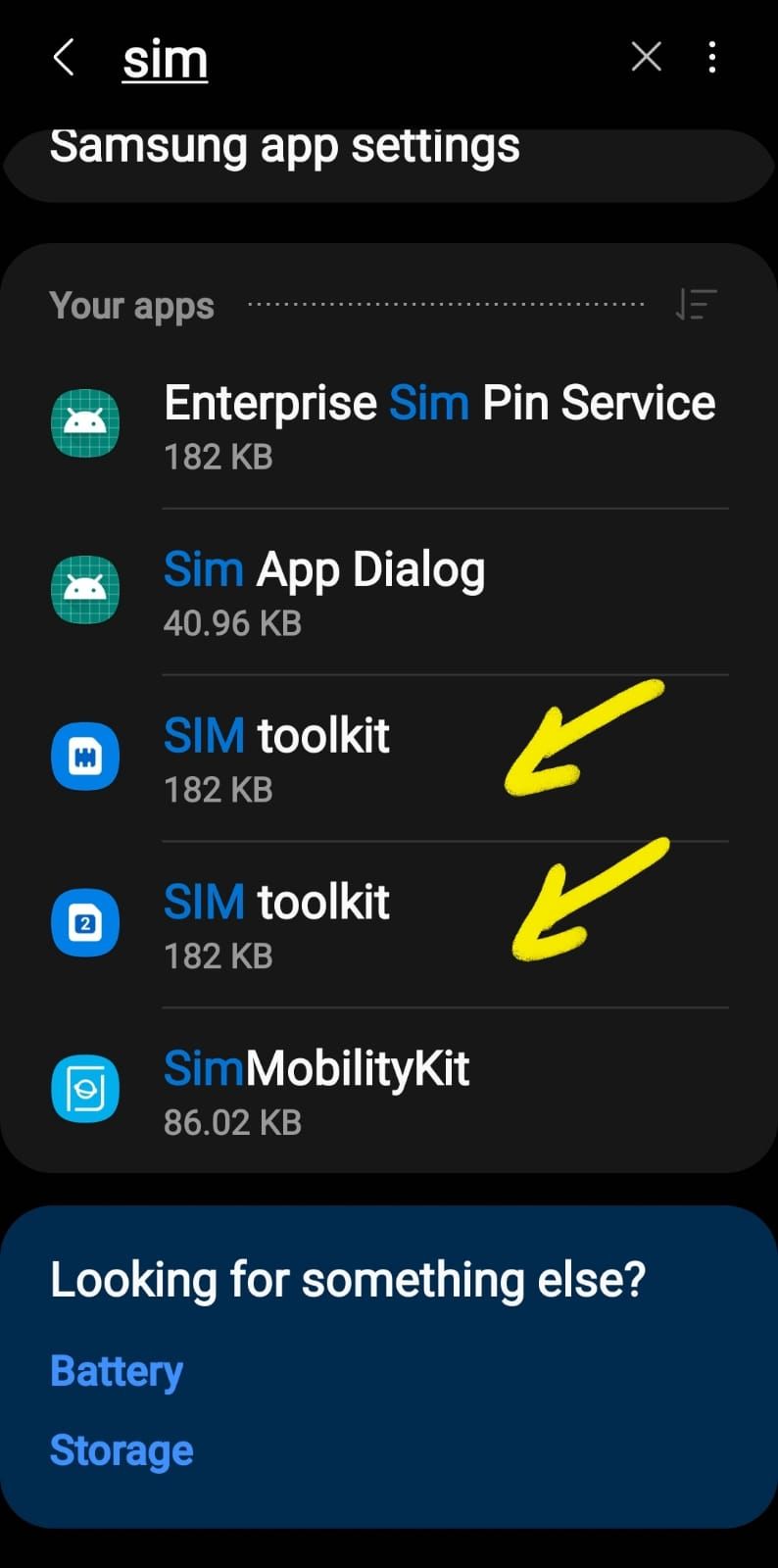Go back from the search screen
Image resolution: width=778 pixels, height=1568 pixels.
64,58
